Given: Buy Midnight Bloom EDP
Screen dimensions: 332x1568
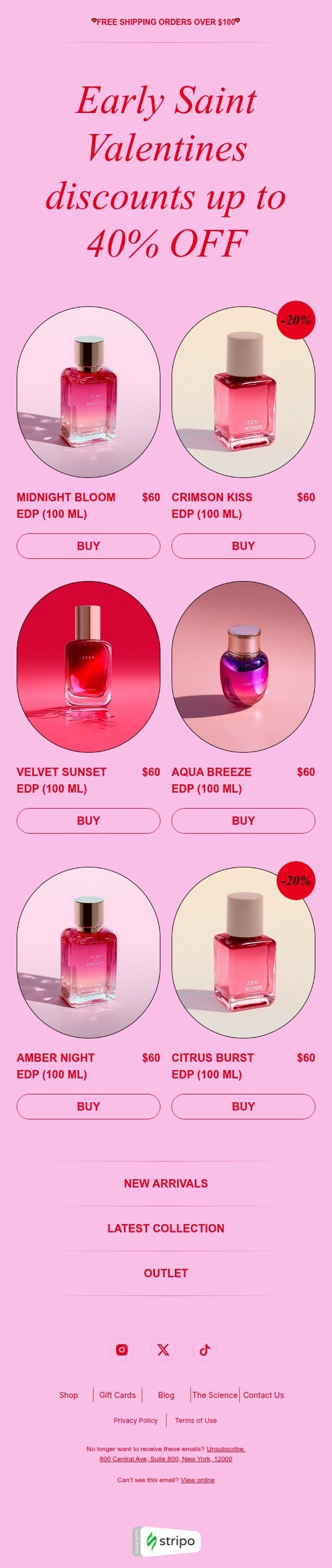Looking at the screenshot, I should (x=88, y=546).
